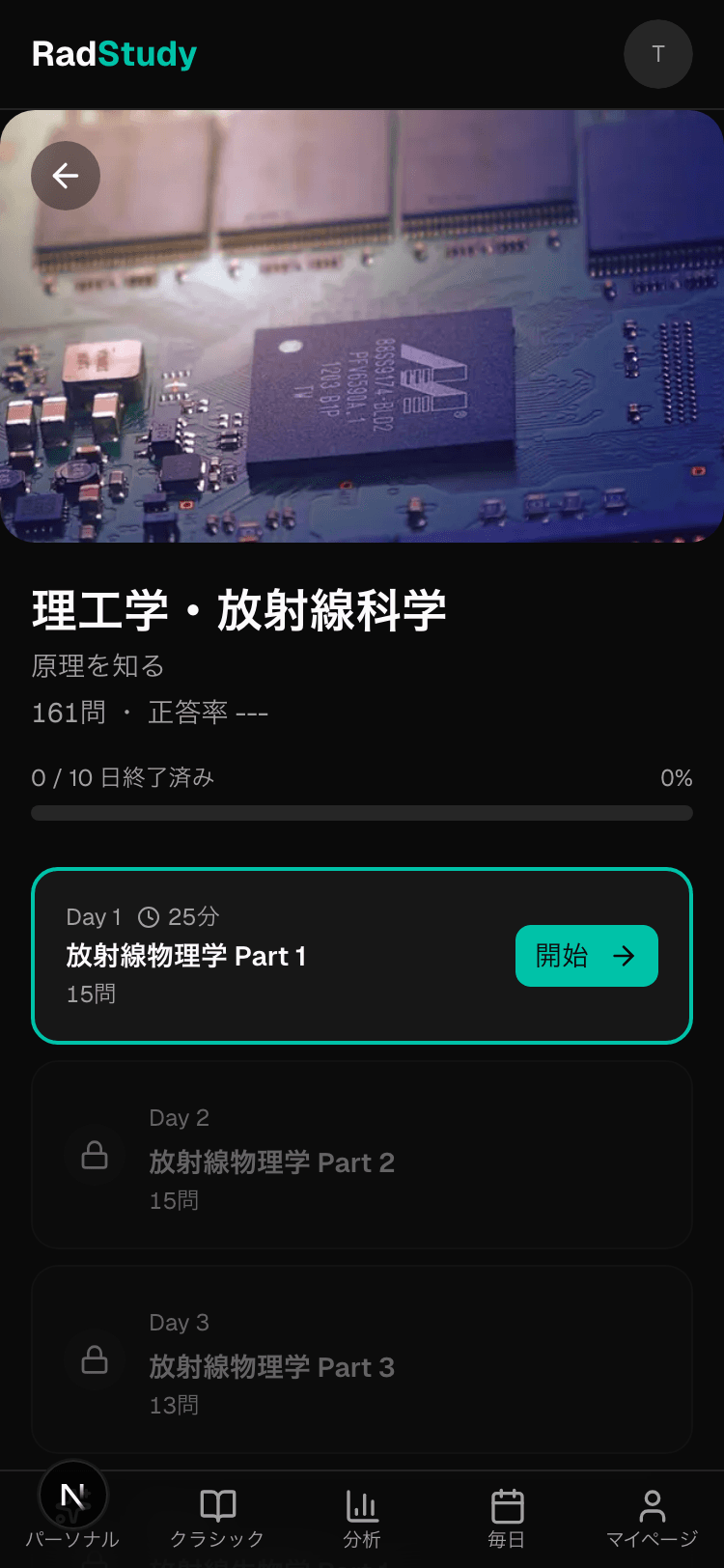
Task: Select the locked 放射線物理学 Part 2 card
Action: (362, 1156)
